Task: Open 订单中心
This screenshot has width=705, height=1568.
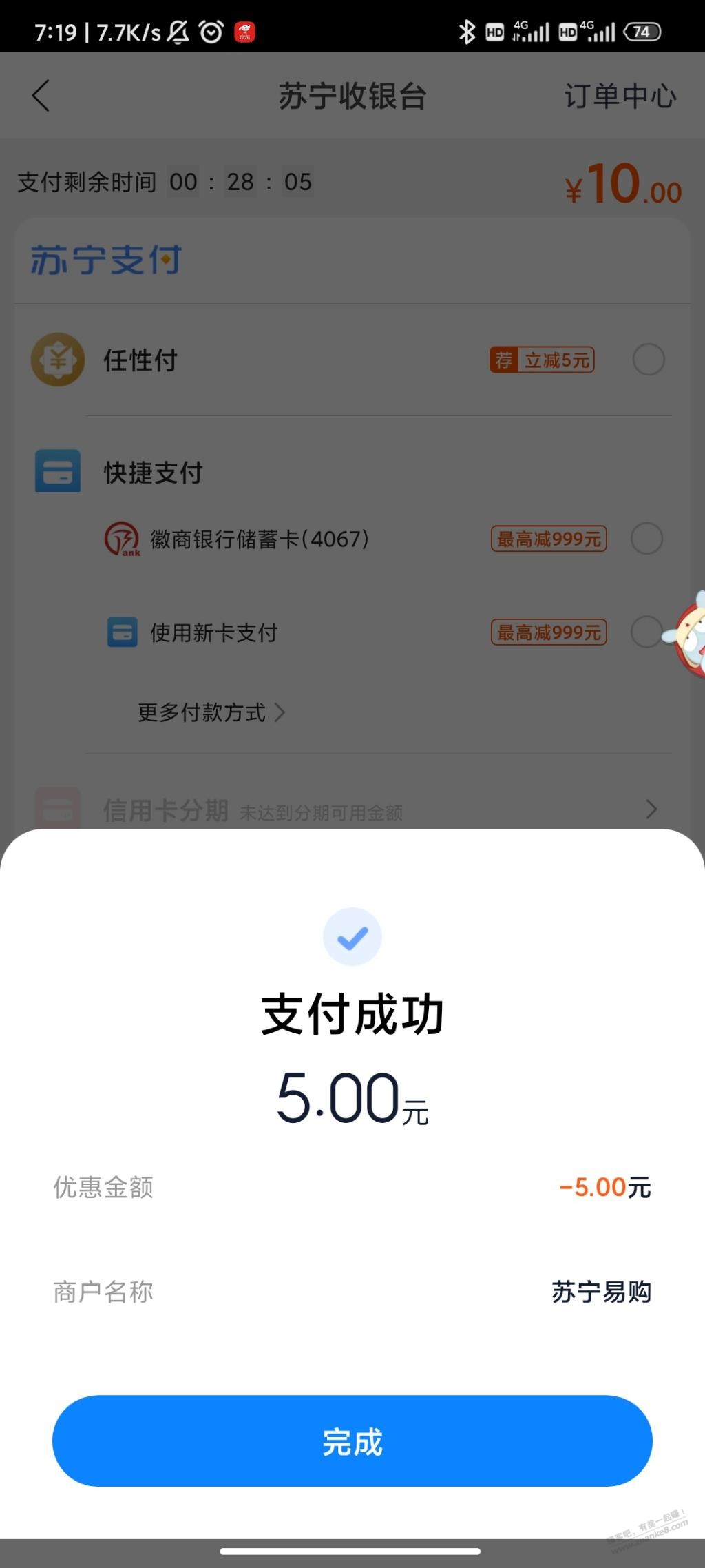Action: pos(620,96)
